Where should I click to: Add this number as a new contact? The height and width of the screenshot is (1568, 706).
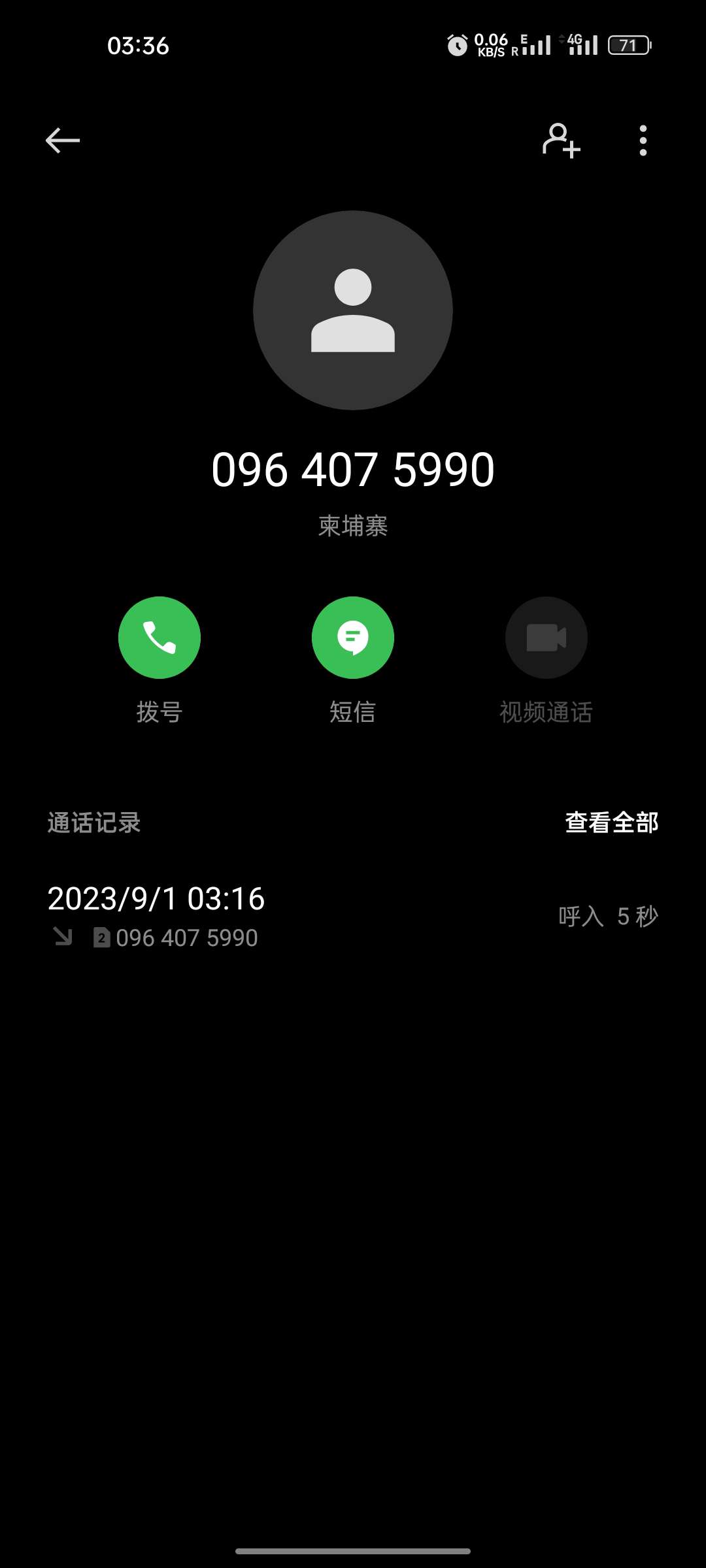[562, 140]
